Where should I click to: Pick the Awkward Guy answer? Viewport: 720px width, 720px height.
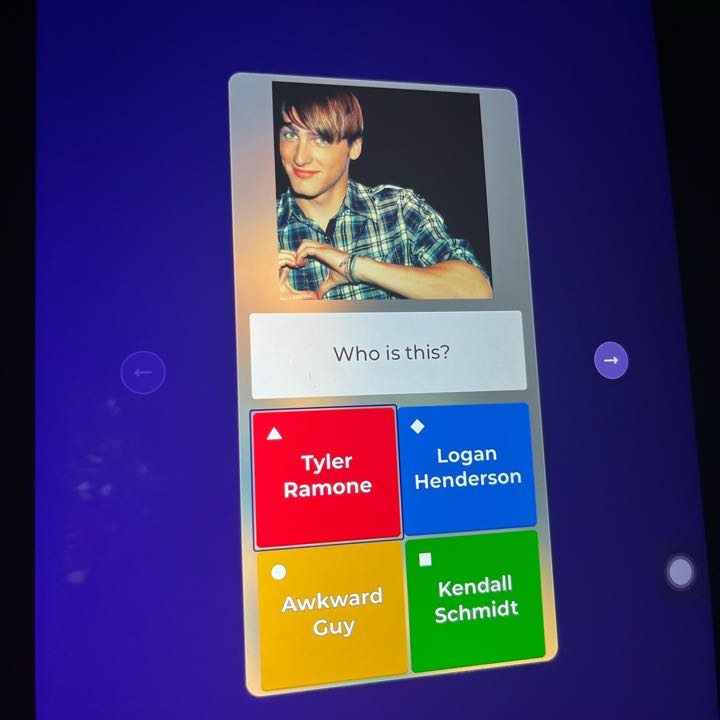(x=332, y=614)
